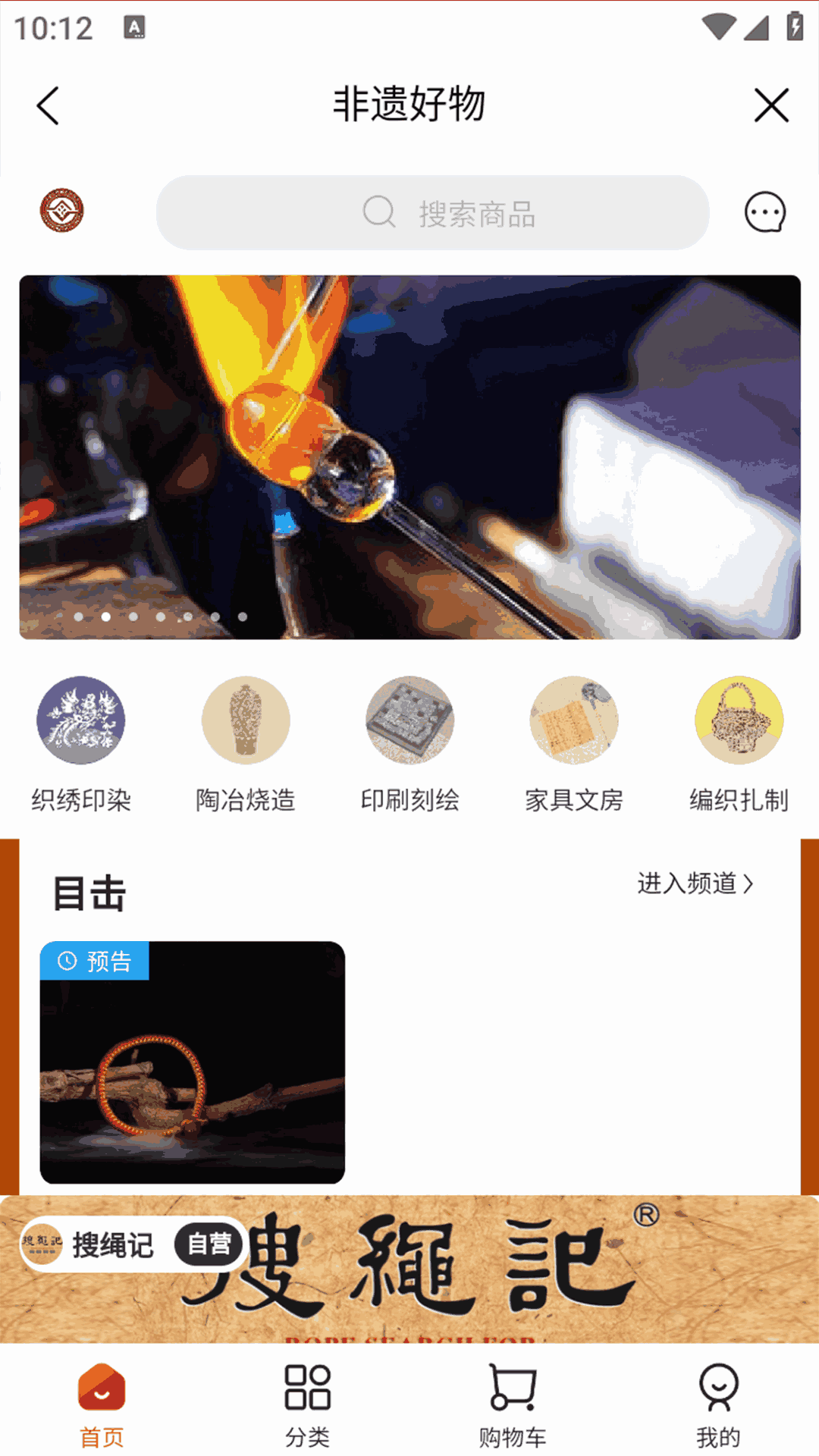Click the 目击 section heading
The width and height of the screenshot is (819, 1456).
pos(89,893)
